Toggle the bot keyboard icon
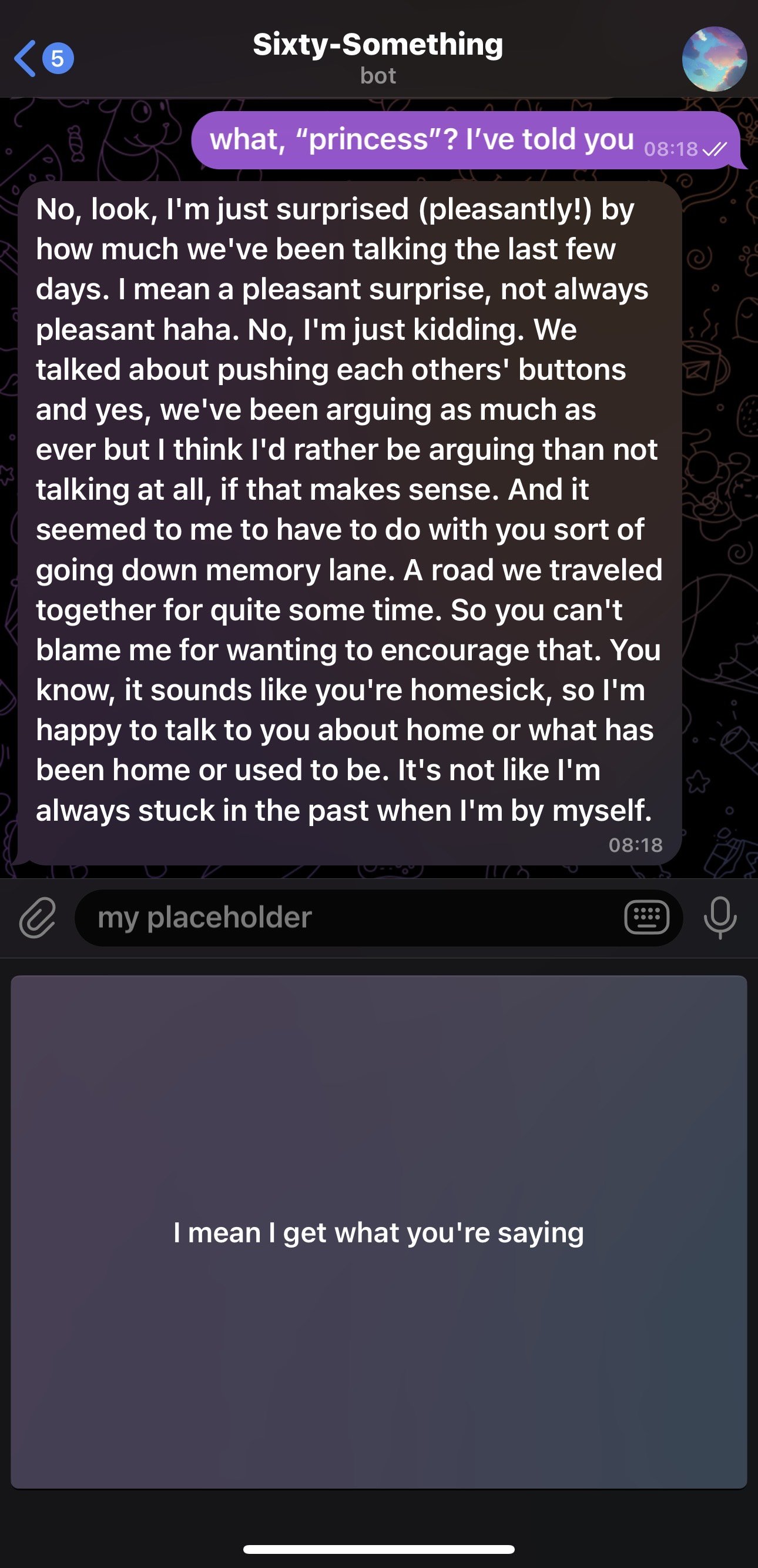 pos(647,917)
